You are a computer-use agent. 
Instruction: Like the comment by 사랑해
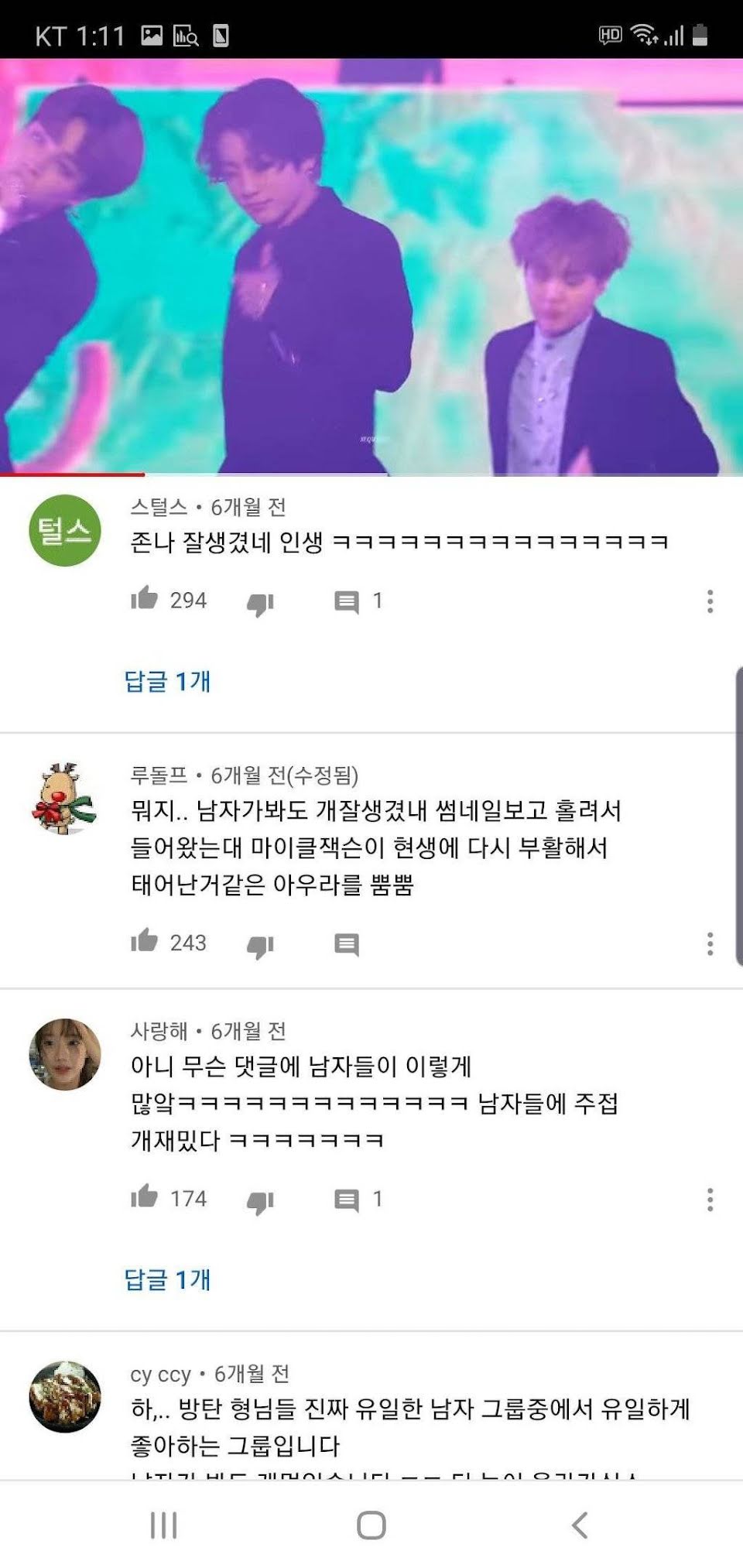coord(144,1197)
